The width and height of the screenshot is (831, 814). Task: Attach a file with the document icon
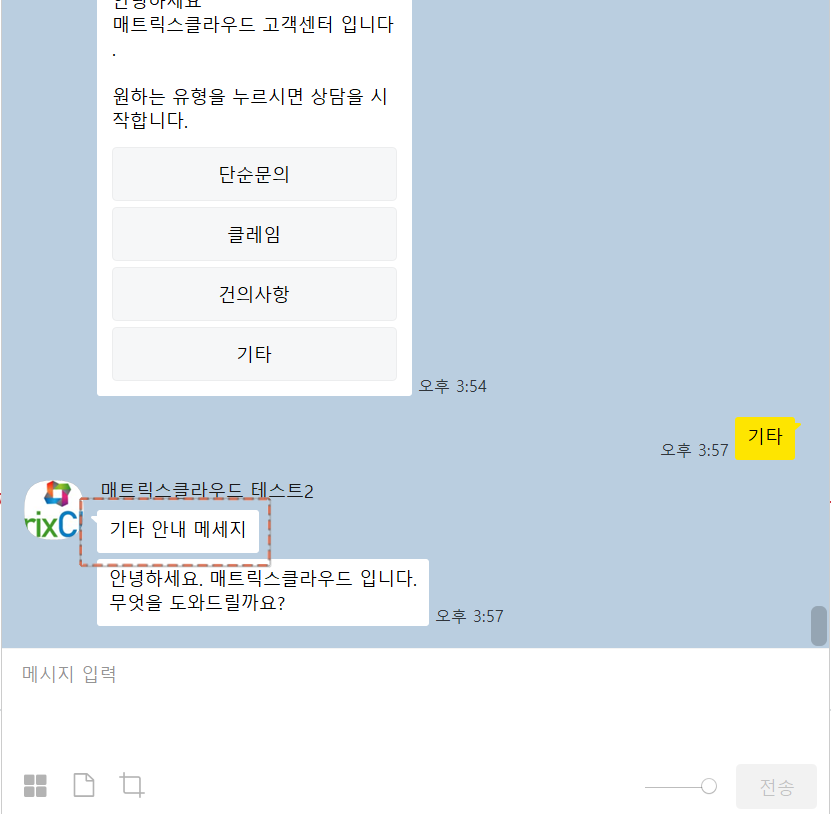(x=84, y=785)
